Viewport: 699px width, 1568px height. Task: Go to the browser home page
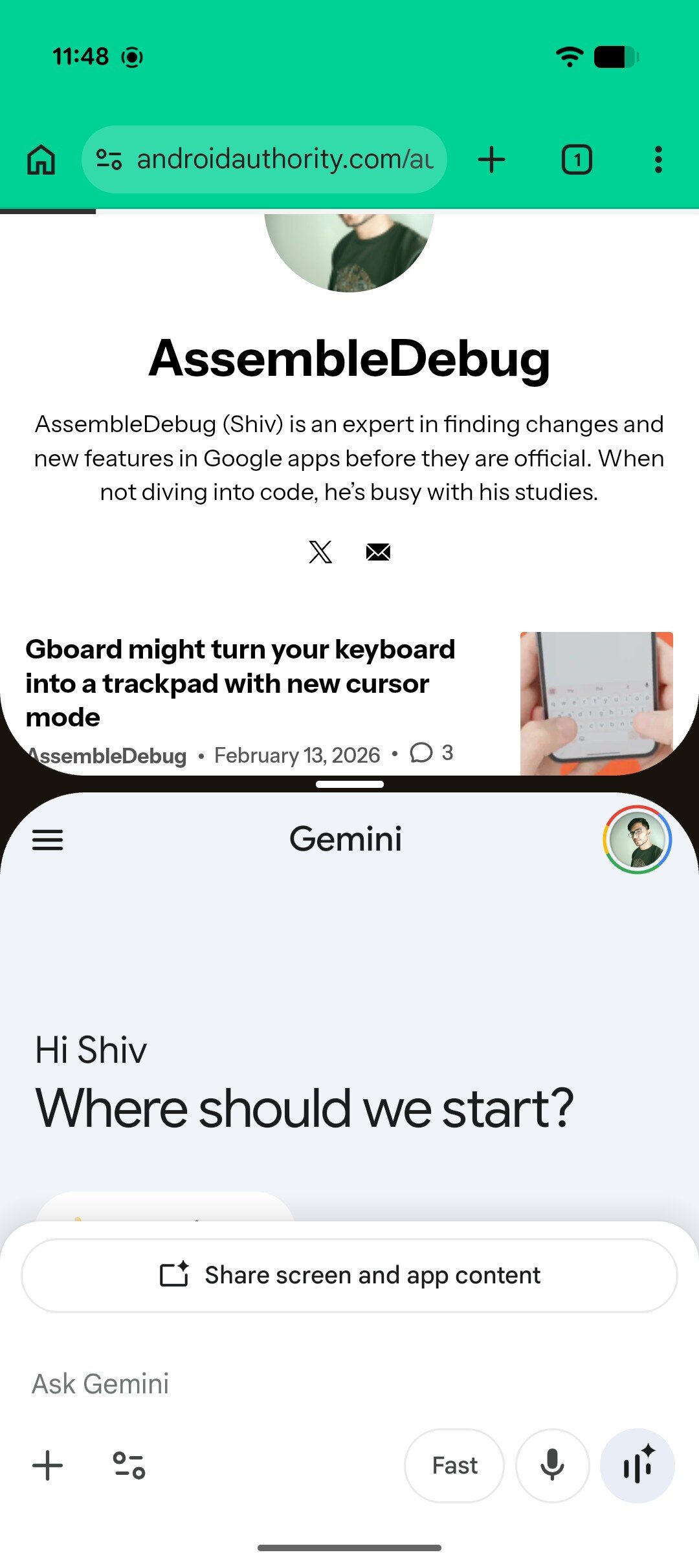coord(41,159)
